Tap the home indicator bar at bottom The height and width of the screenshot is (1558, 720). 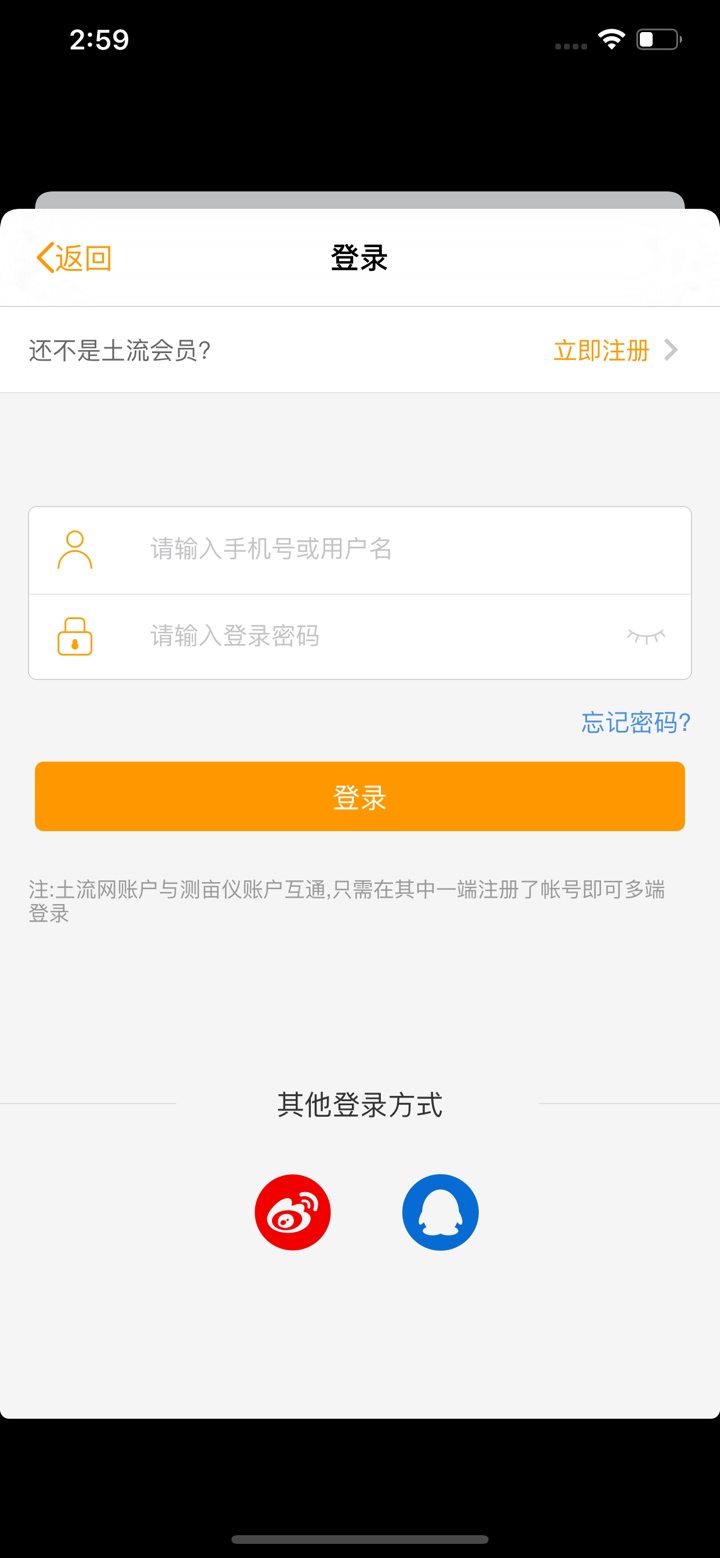360,1540
